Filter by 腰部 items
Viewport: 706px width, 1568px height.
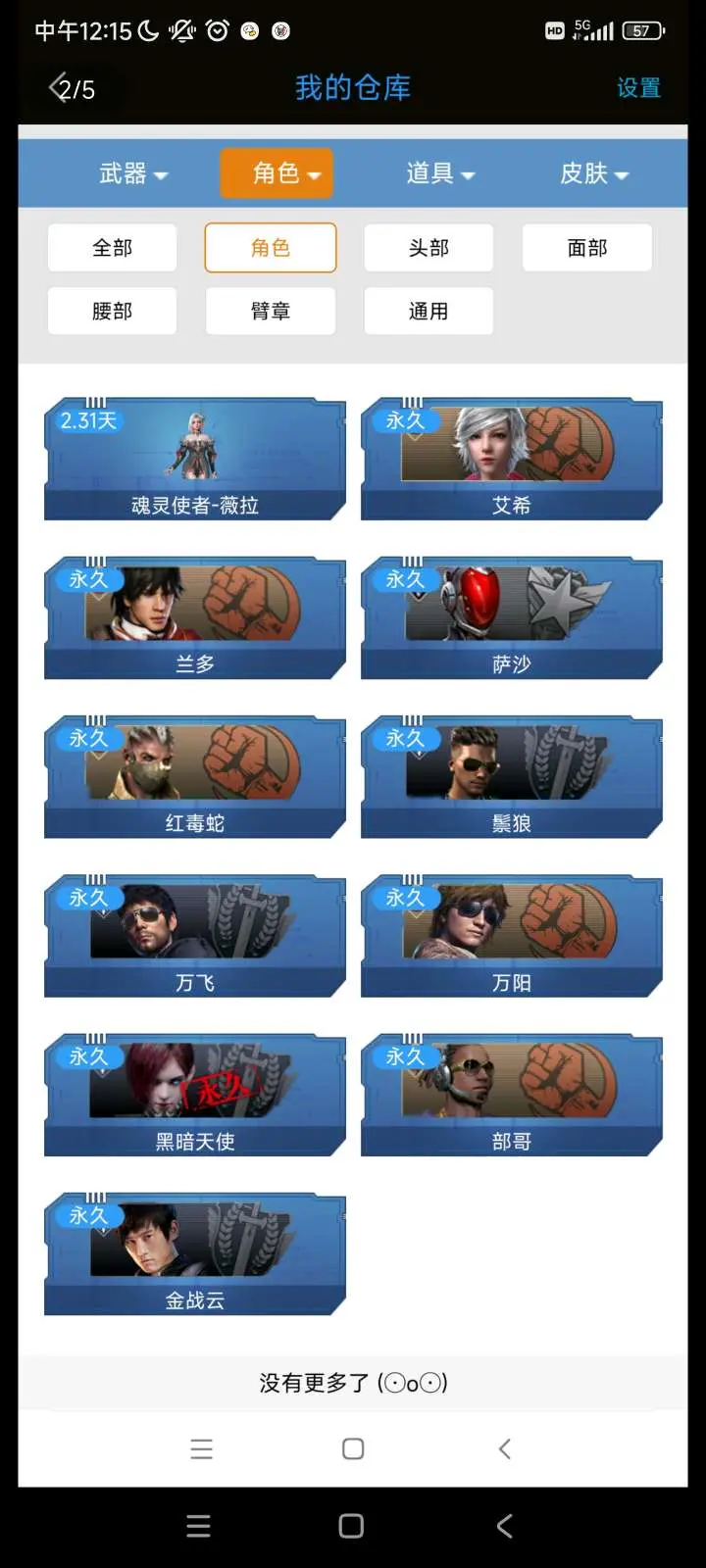coord(112,311)
